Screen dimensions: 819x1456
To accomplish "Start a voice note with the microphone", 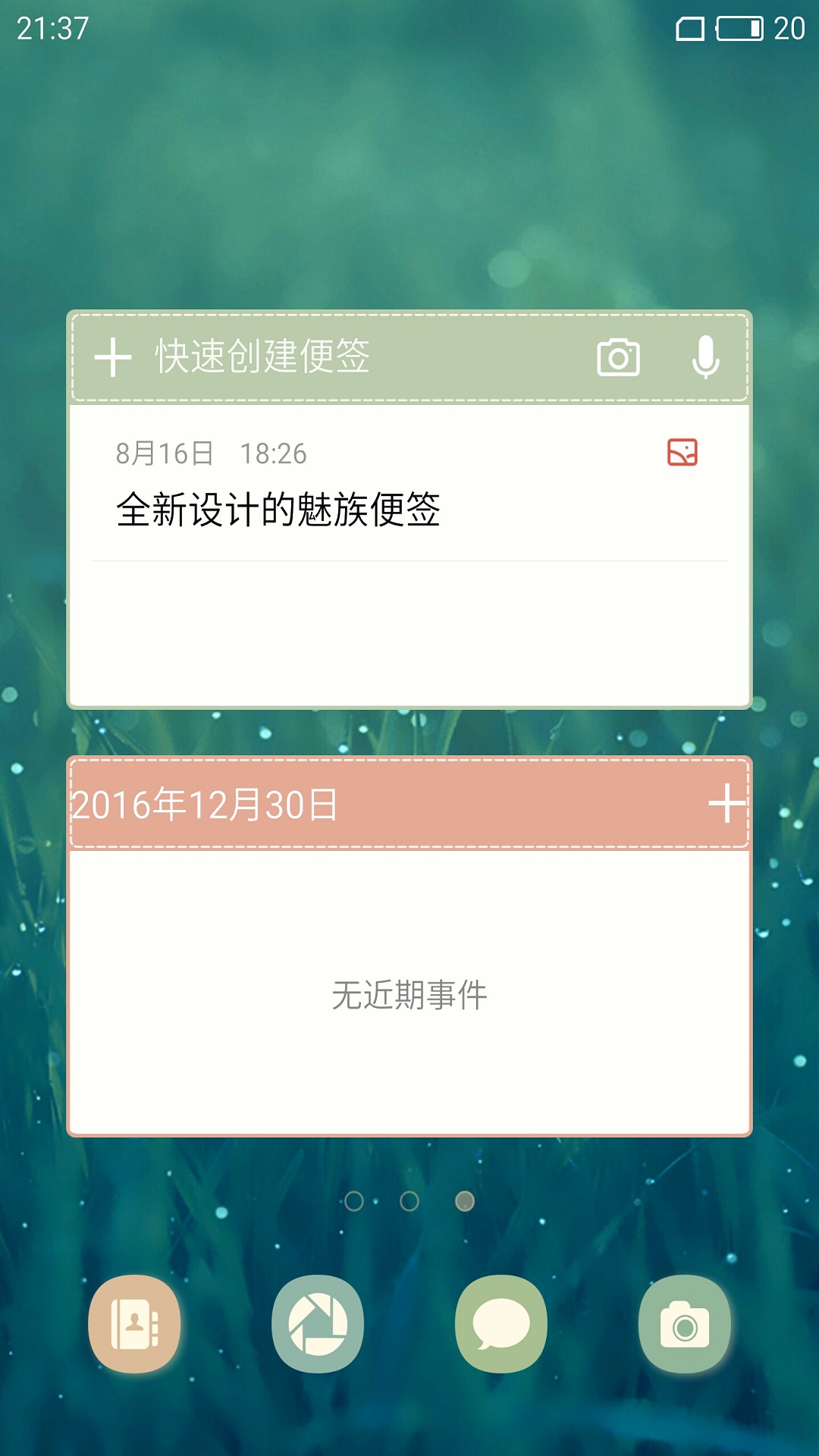I will click(x=705, y=357).
